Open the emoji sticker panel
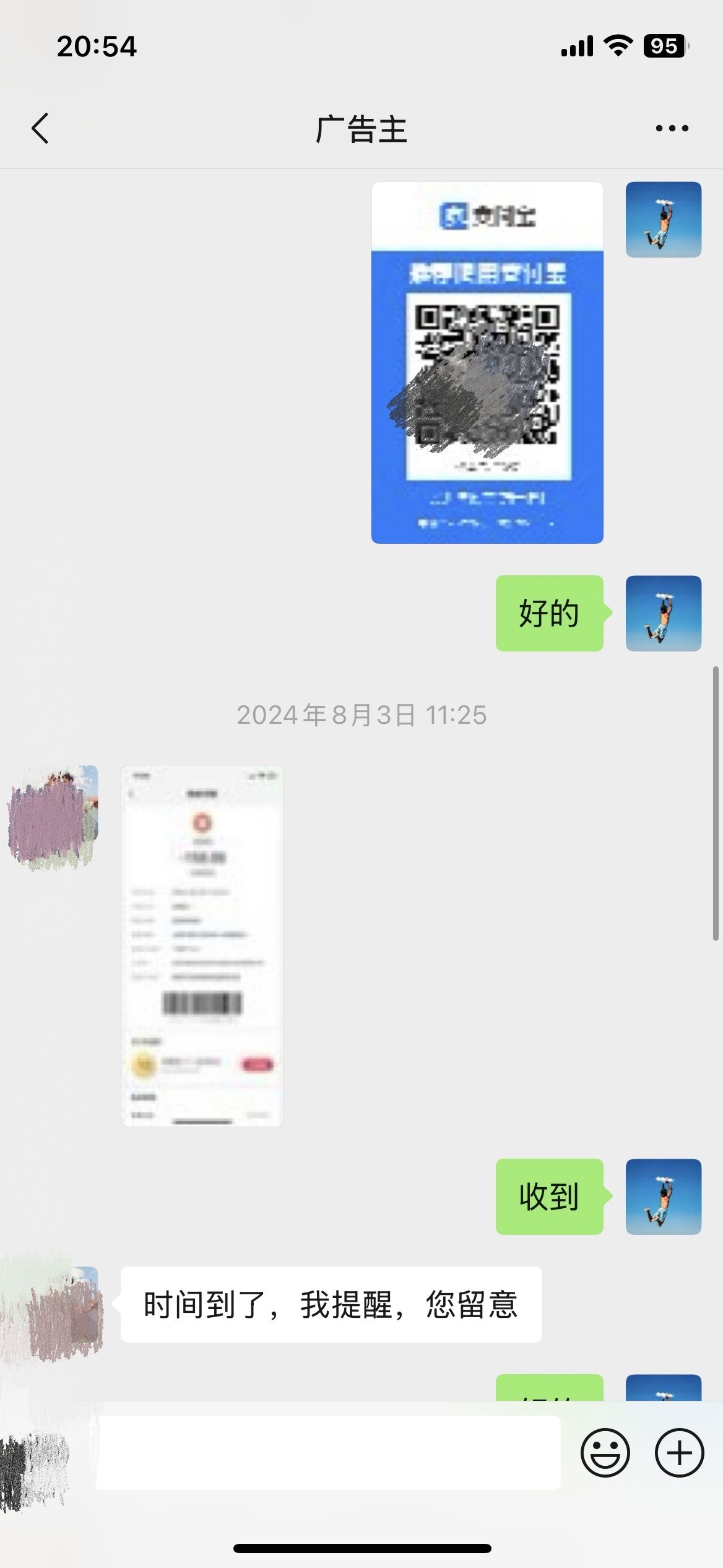Screen dimensions: 723x1568 coord(605,1452)
